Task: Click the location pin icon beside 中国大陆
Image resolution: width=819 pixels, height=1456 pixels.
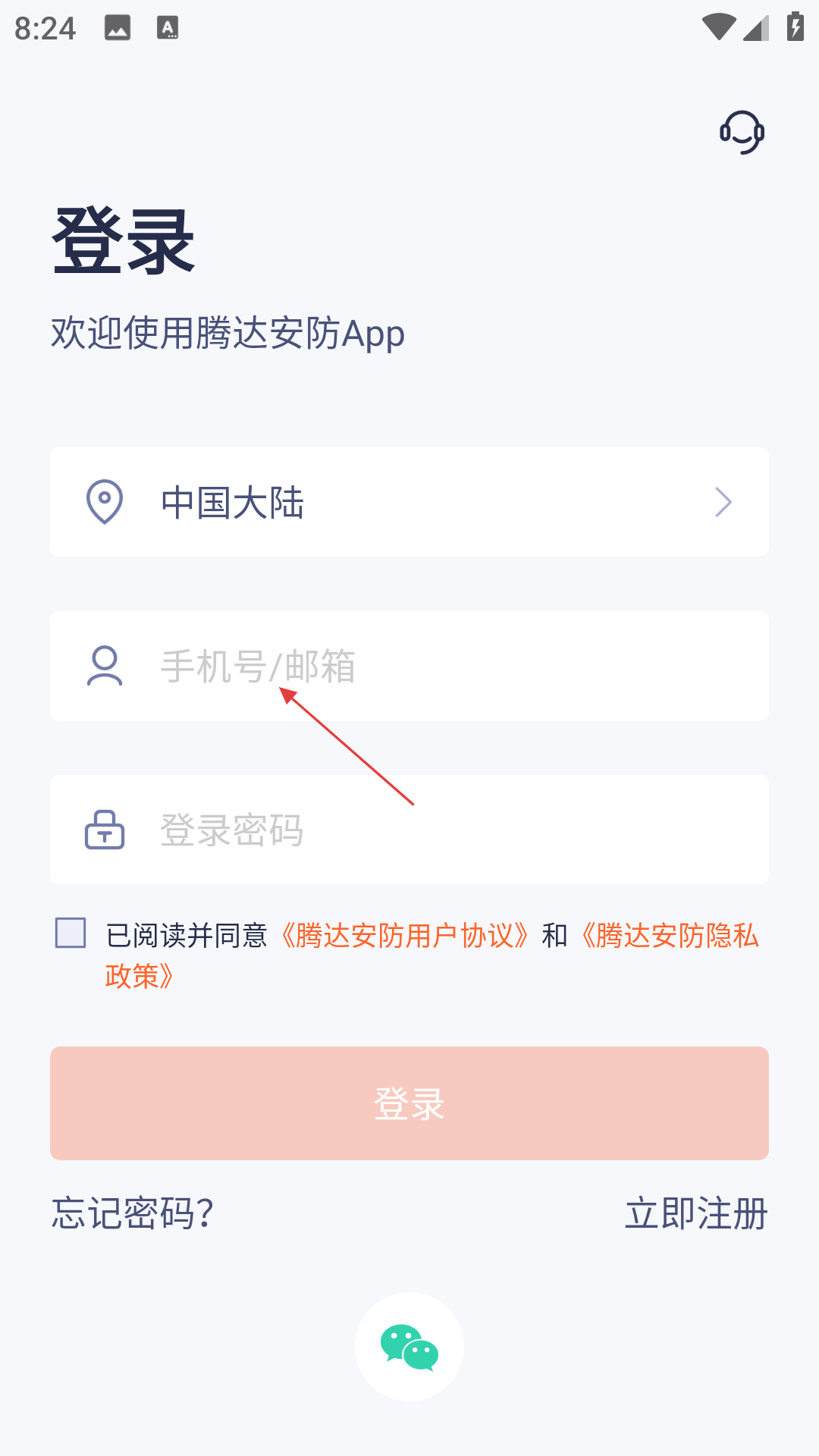Action: 104,501
